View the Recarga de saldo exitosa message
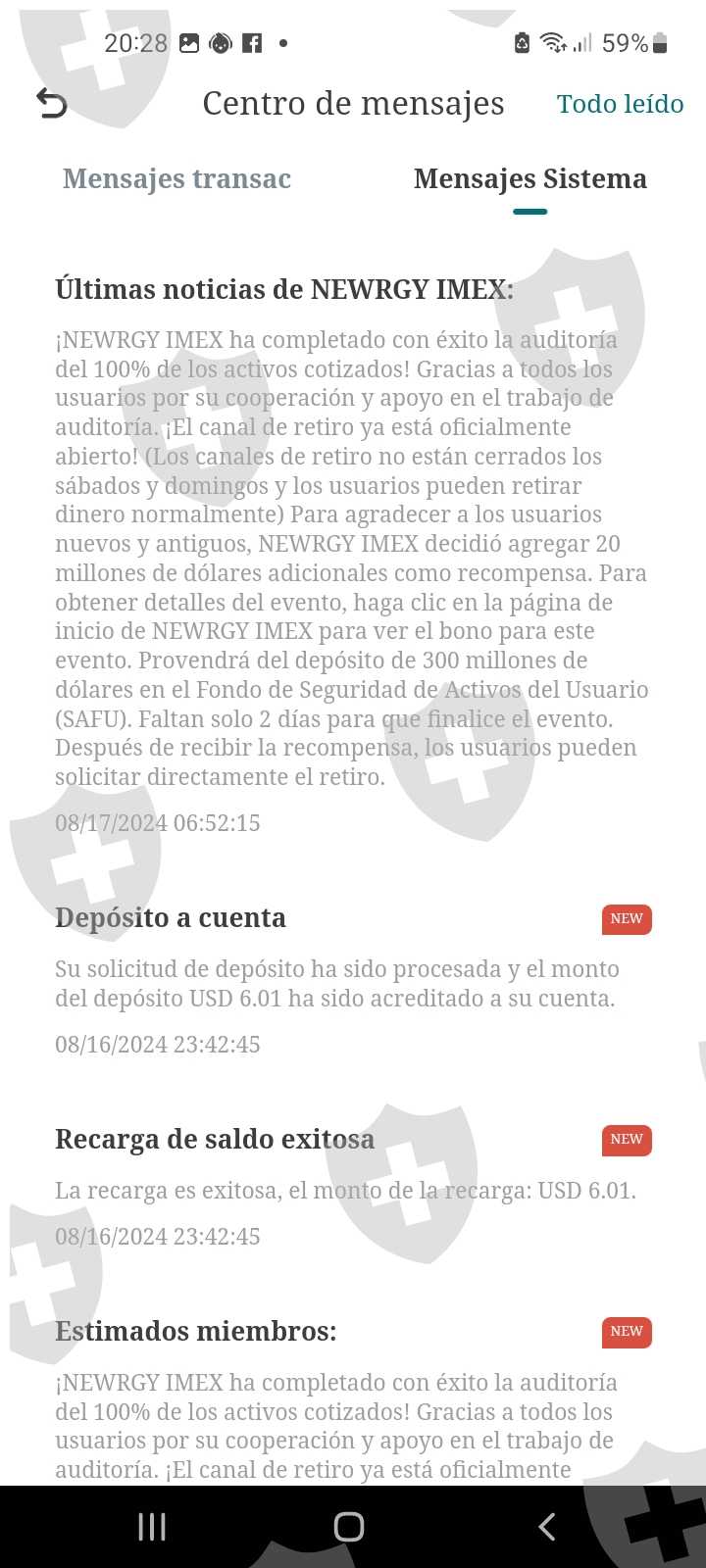 (x=215, y=1140)
